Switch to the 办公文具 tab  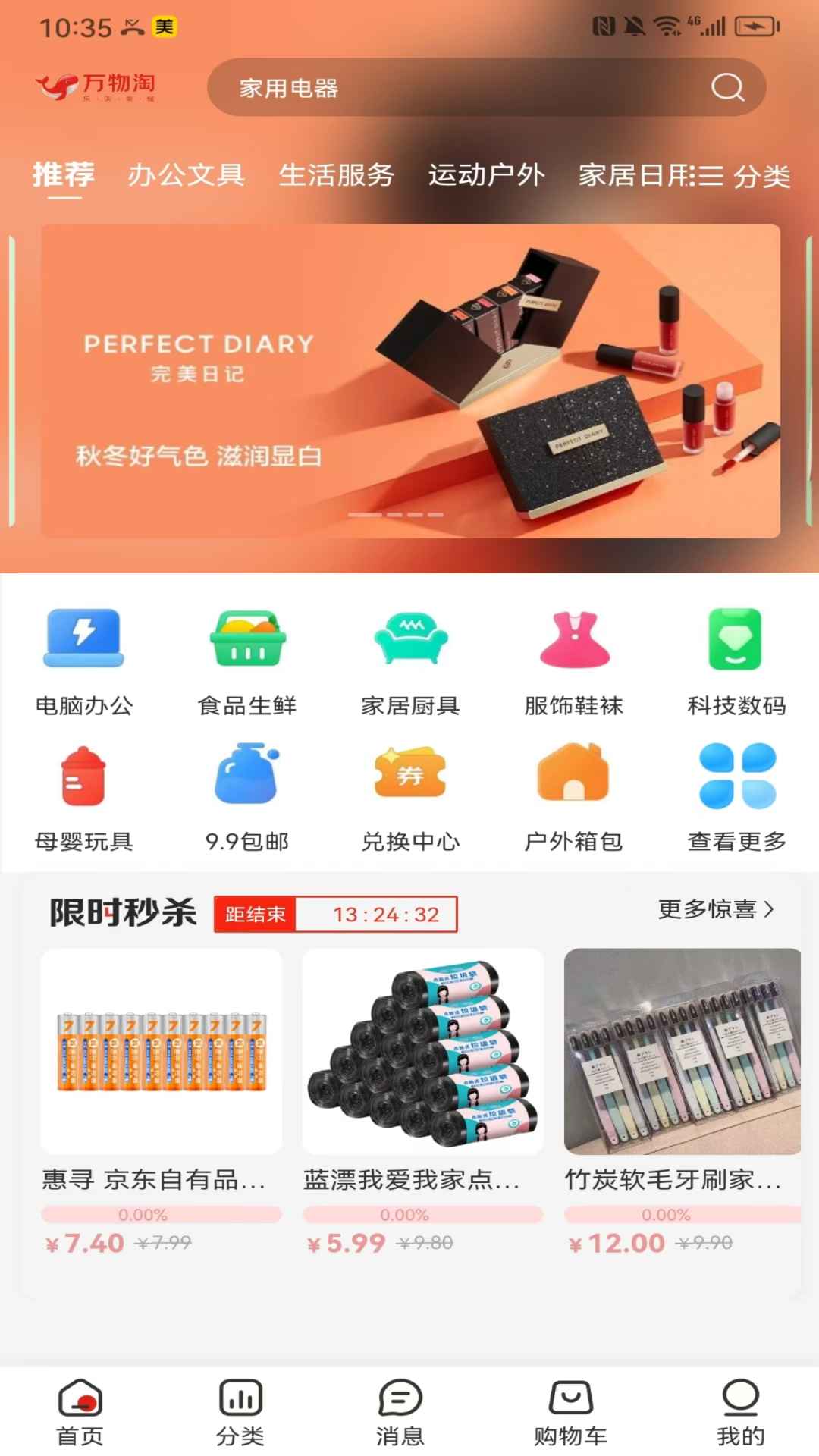click(186, 175)
